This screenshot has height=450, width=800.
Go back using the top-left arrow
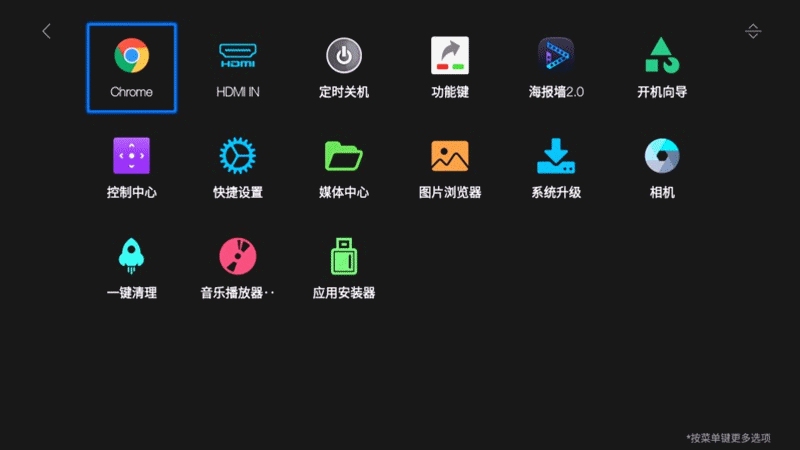46,31
